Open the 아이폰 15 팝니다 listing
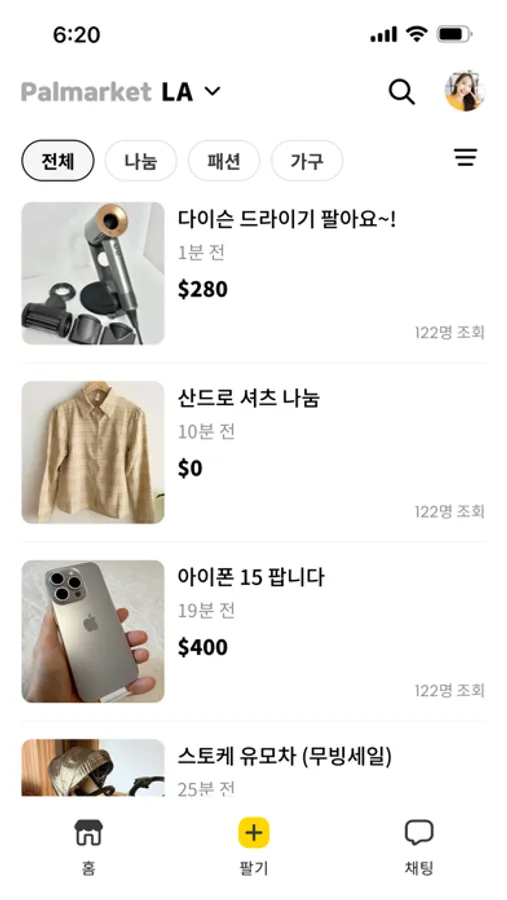Image resolution: width=507 pixels, height=900 pixels. 253,631
